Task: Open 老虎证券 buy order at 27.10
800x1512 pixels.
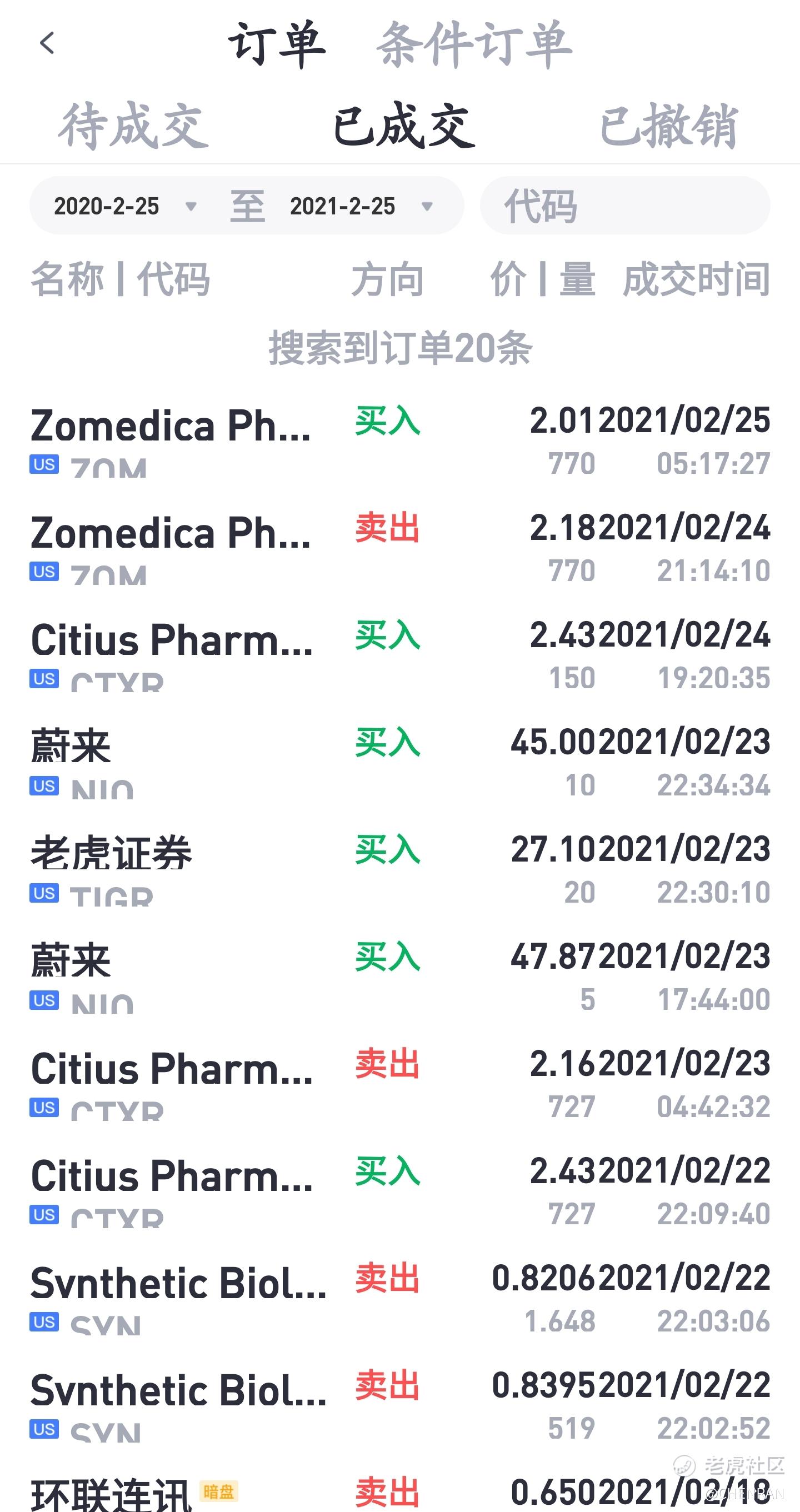Action: 399,869
